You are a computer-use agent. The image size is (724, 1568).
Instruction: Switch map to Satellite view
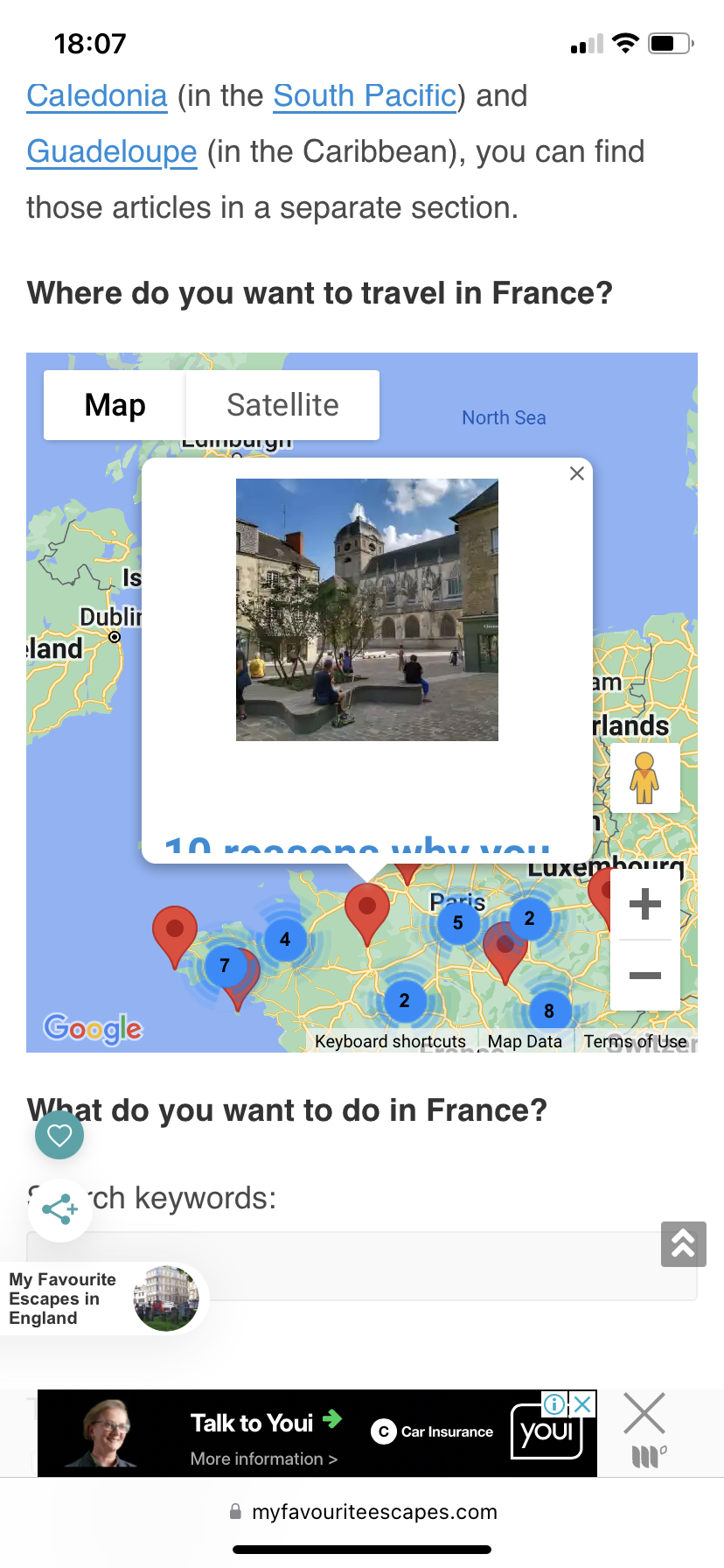coord(282,405)
